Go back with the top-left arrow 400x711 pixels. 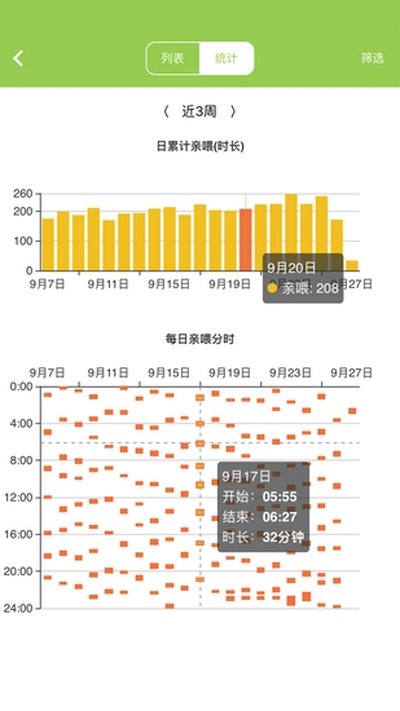point(18,58)
